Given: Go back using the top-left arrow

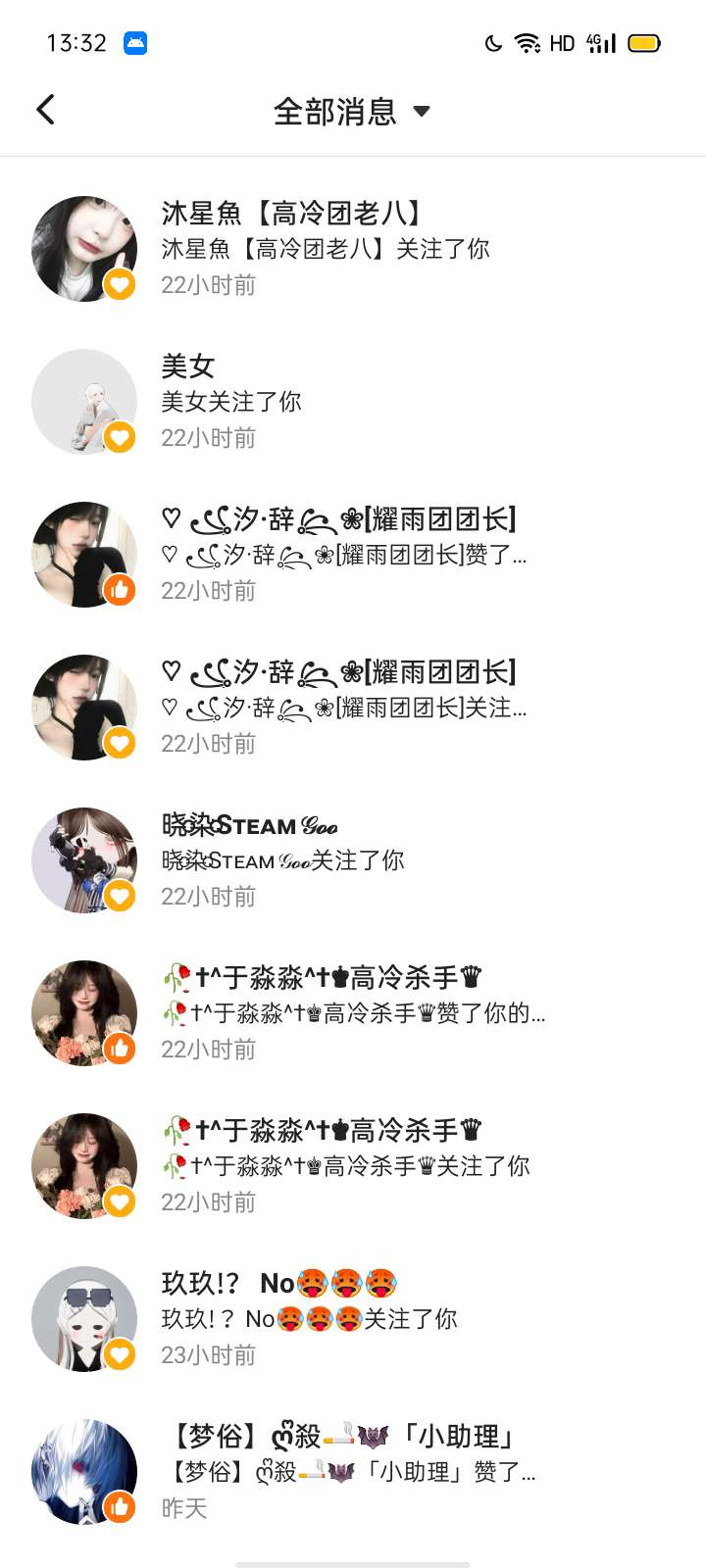Looking at the screenshot, I should [x=45, y=110].
